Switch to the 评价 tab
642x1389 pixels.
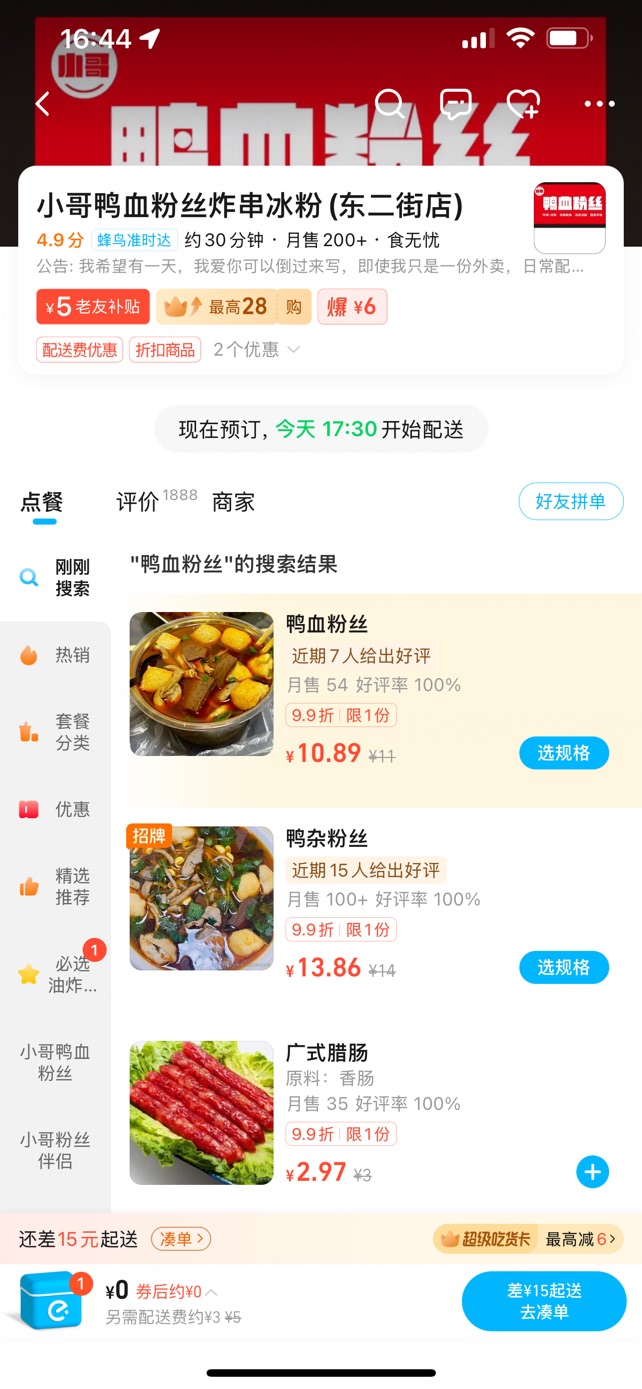point(137,502)
